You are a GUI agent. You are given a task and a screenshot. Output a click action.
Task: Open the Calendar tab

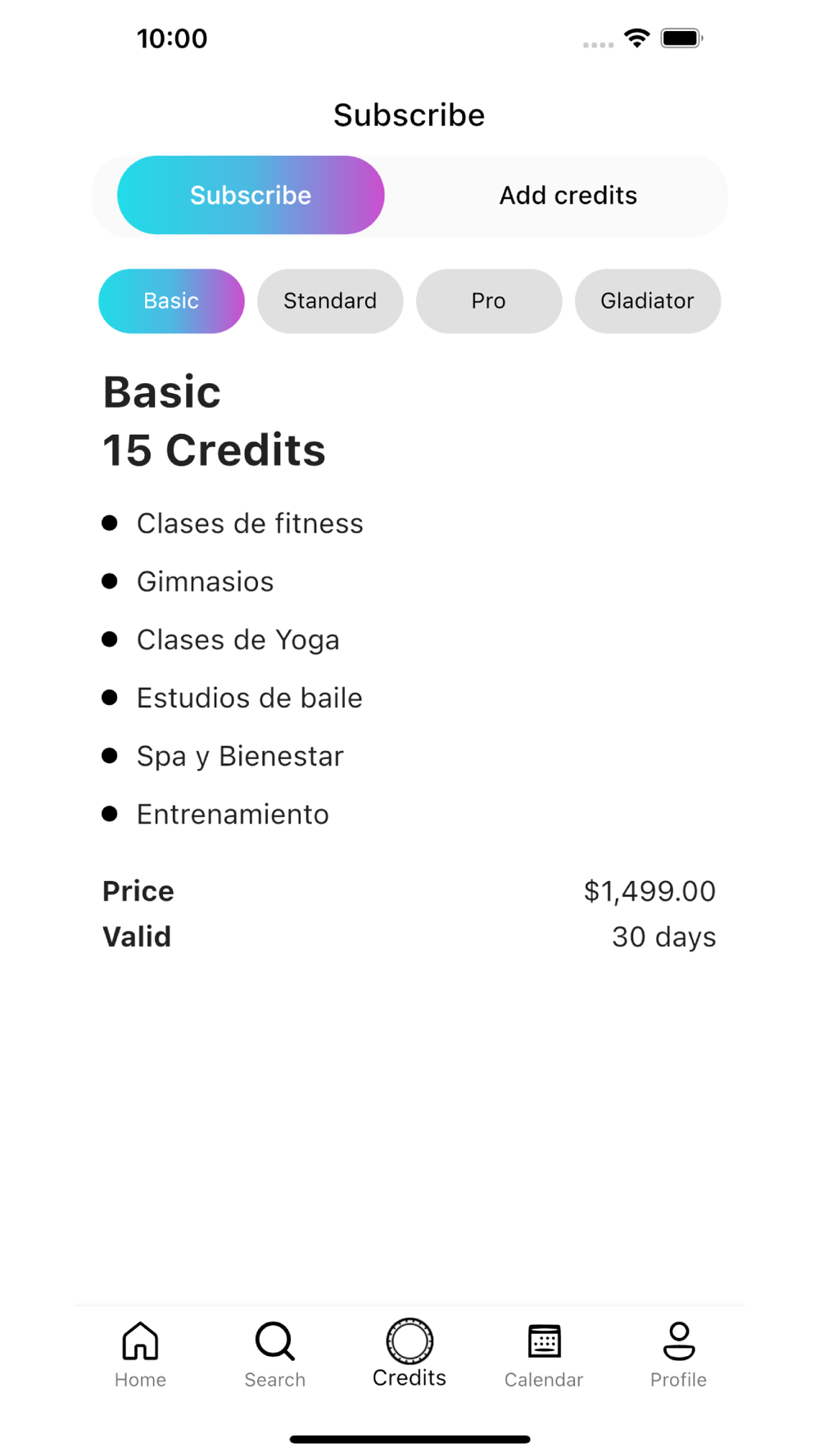[544, 1354]
